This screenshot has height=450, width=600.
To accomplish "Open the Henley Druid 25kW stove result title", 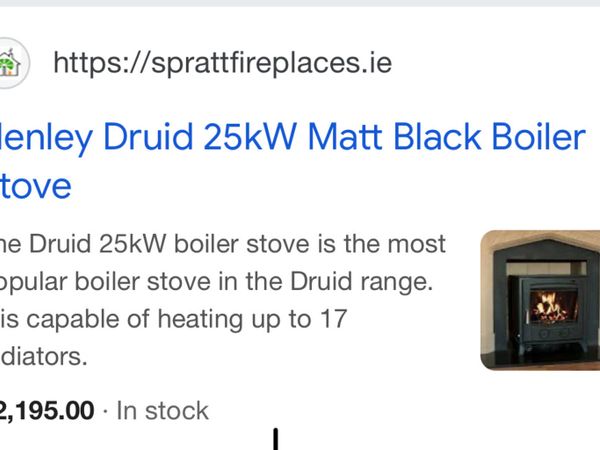I will 290,138.
